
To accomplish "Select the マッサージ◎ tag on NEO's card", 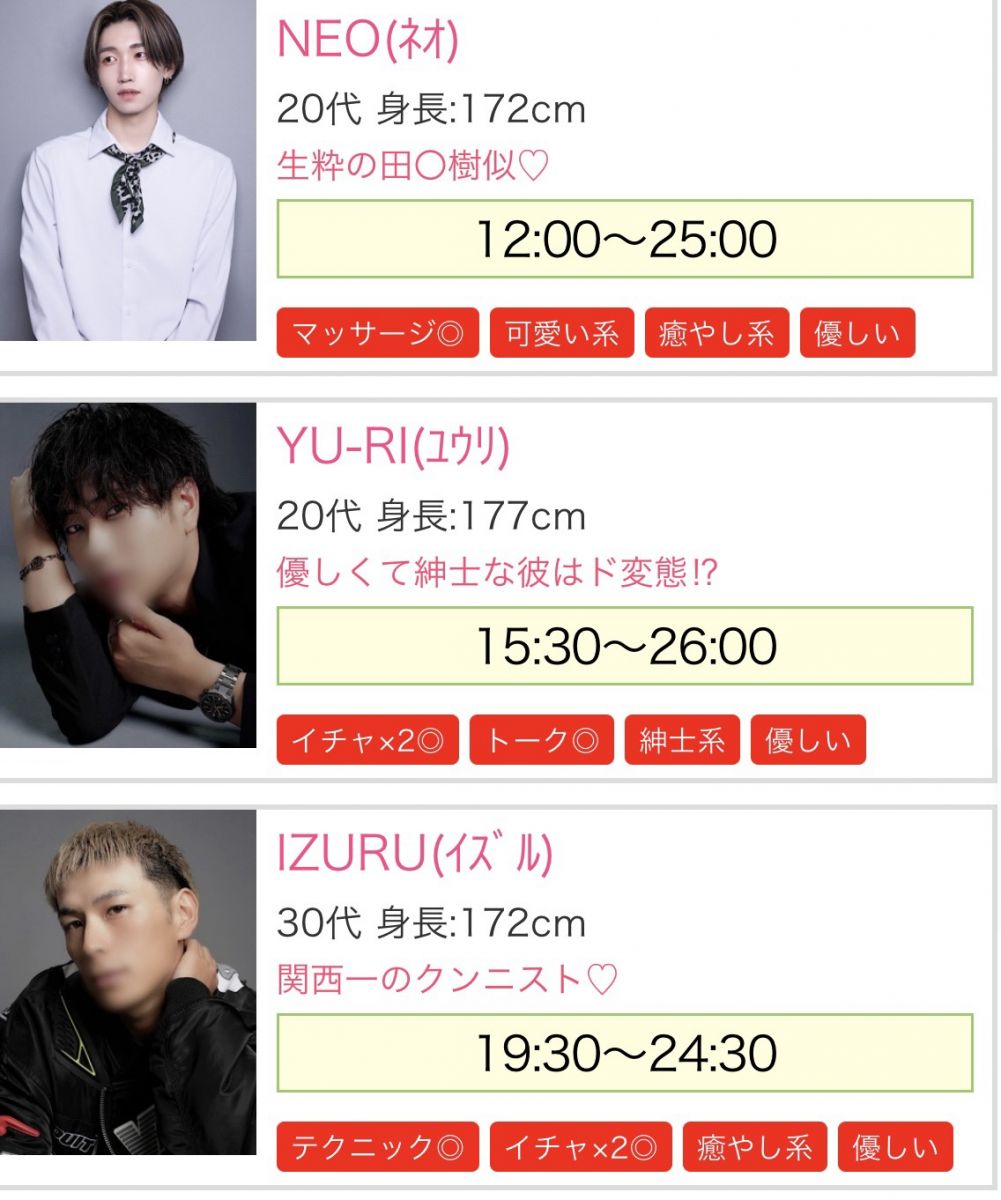I will point(377,333).
